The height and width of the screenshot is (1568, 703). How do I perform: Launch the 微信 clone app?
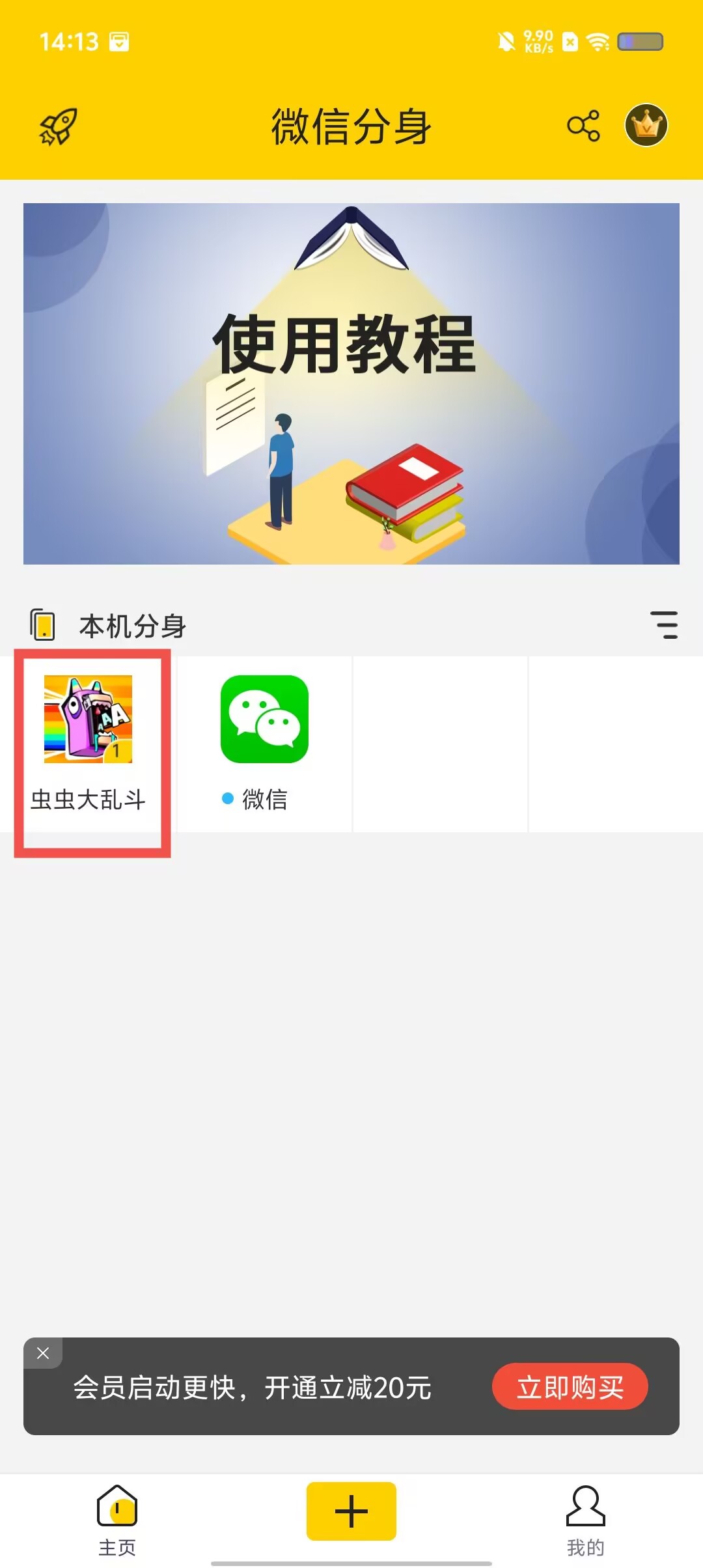pyautogui.click(x=264, y=743)
